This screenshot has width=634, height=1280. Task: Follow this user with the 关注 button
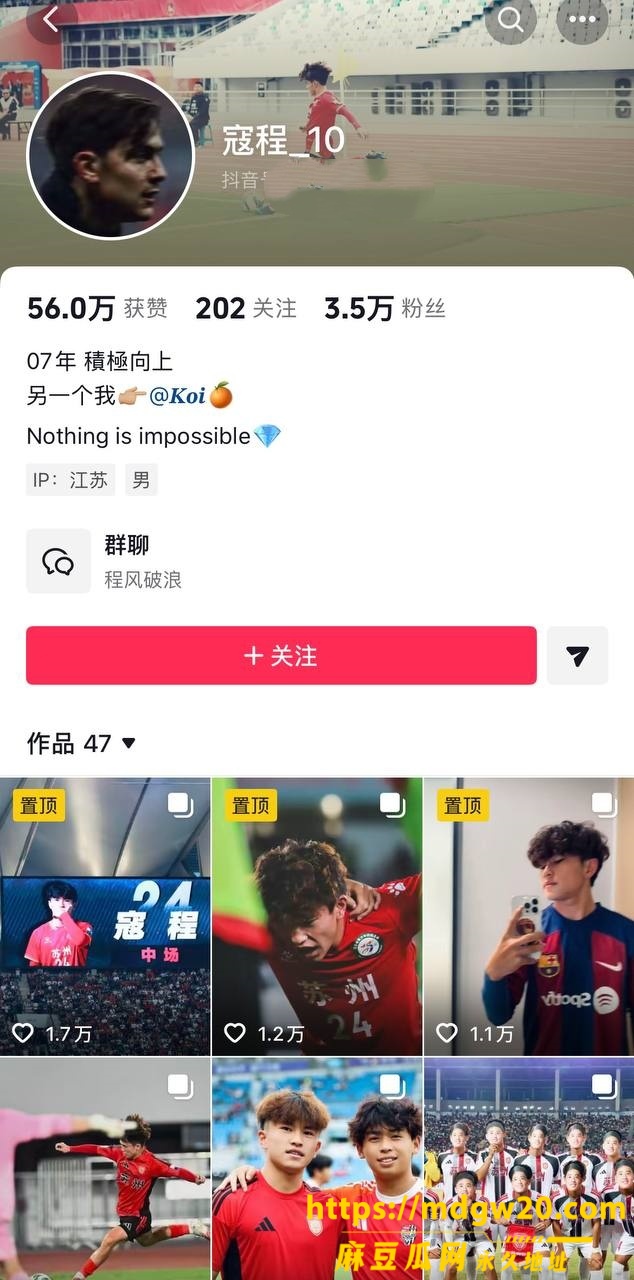[x=281, y=656]
